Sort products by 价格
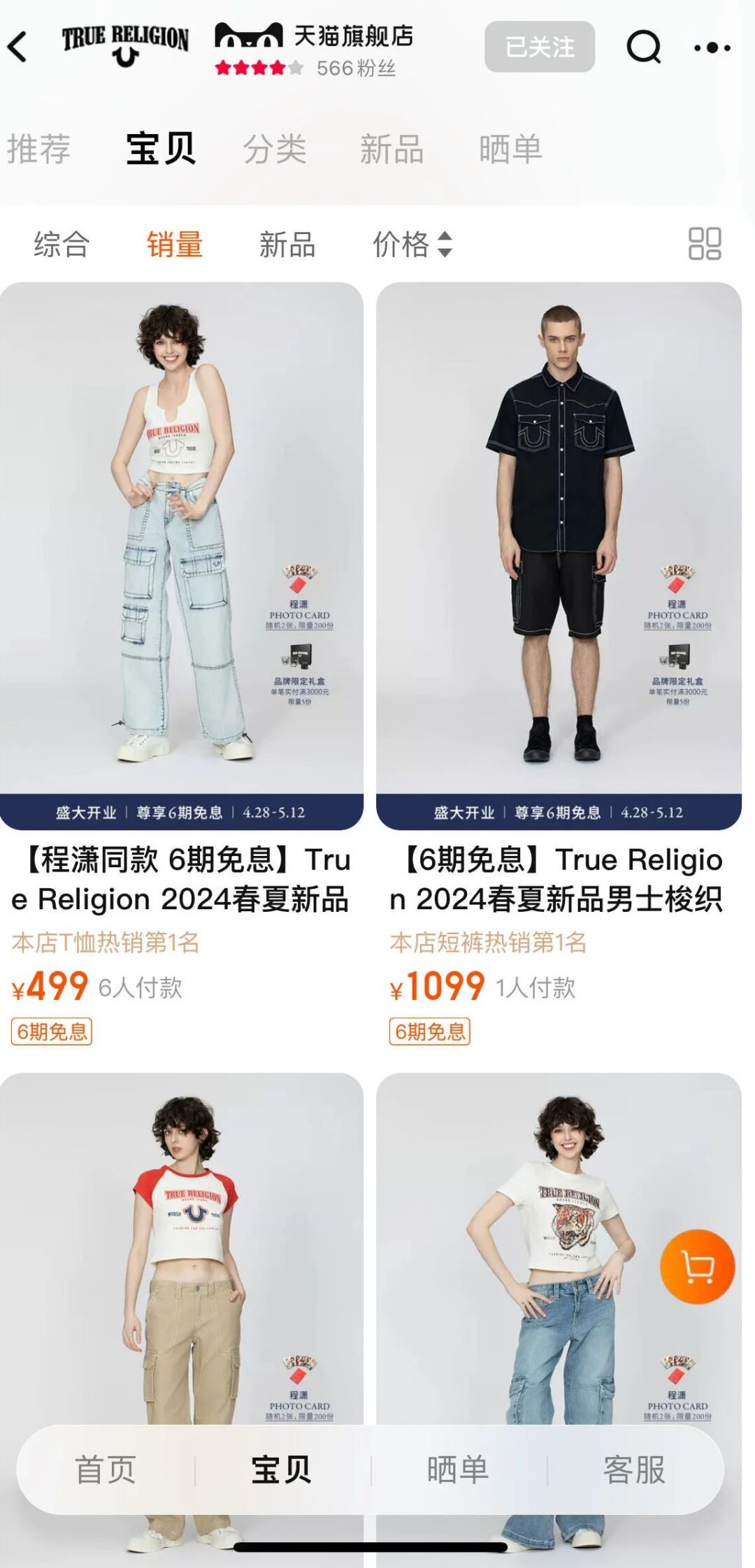Screen dimensions: 755x1568 [412, 245]
